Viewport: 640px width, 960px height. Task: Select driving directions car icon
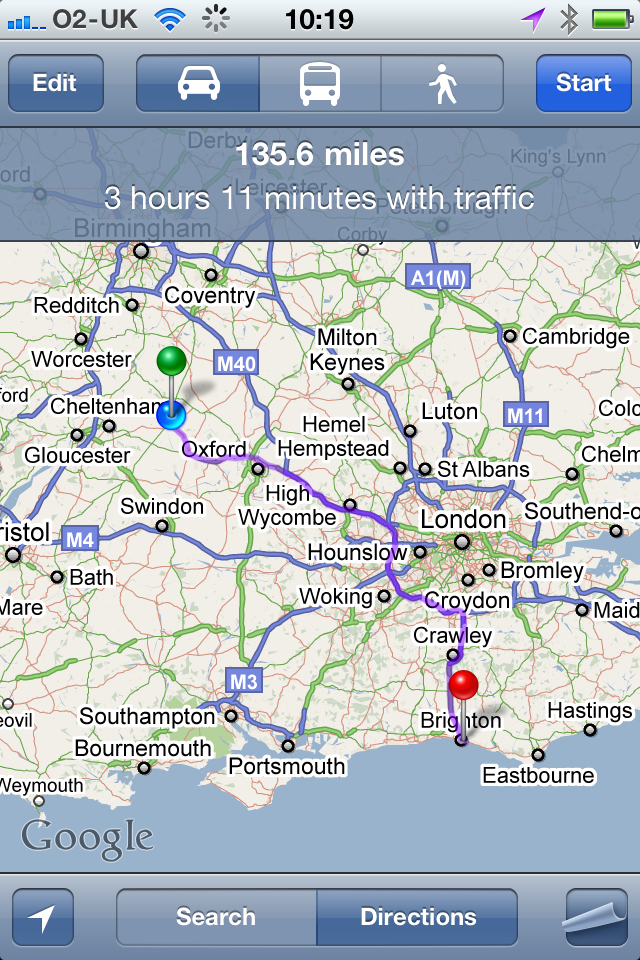point(198,83)
